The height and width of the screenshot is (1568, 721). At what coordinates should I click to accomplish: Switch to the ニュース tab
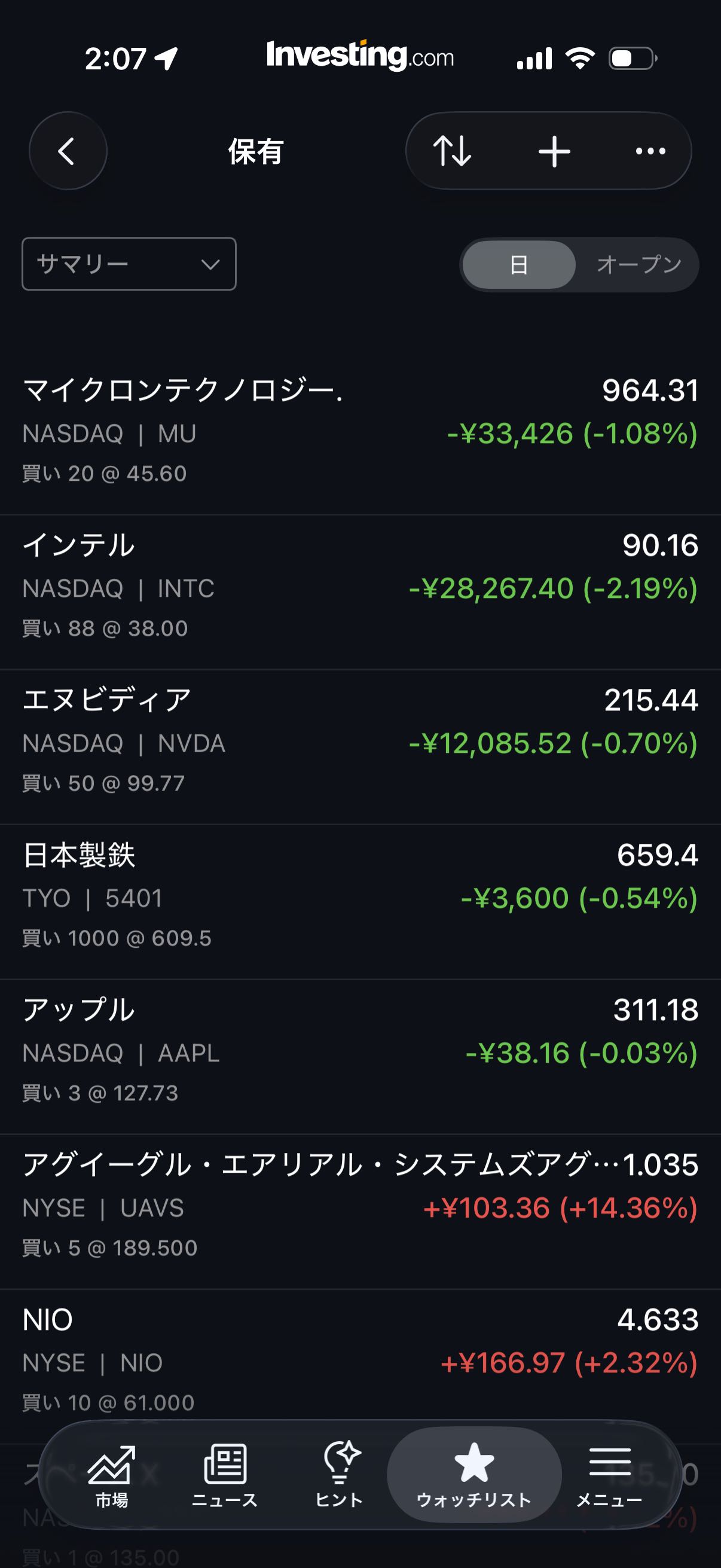[x=225, y=1475]
